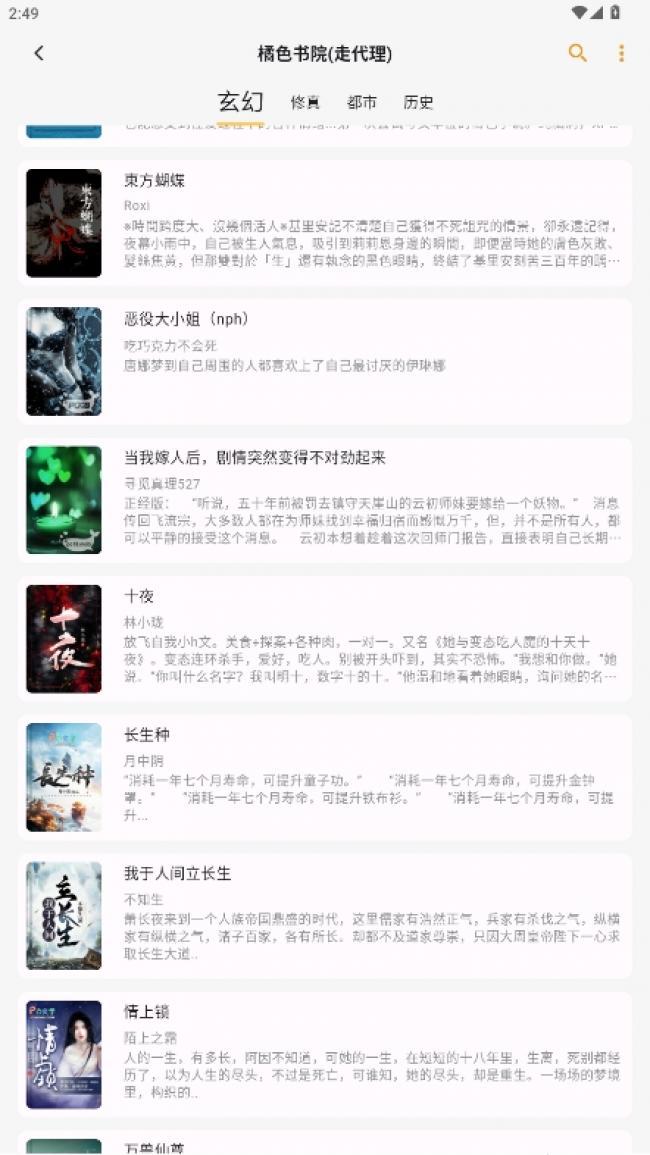
Task: Open the three-dot overflow menu
Action: point(621,53)
